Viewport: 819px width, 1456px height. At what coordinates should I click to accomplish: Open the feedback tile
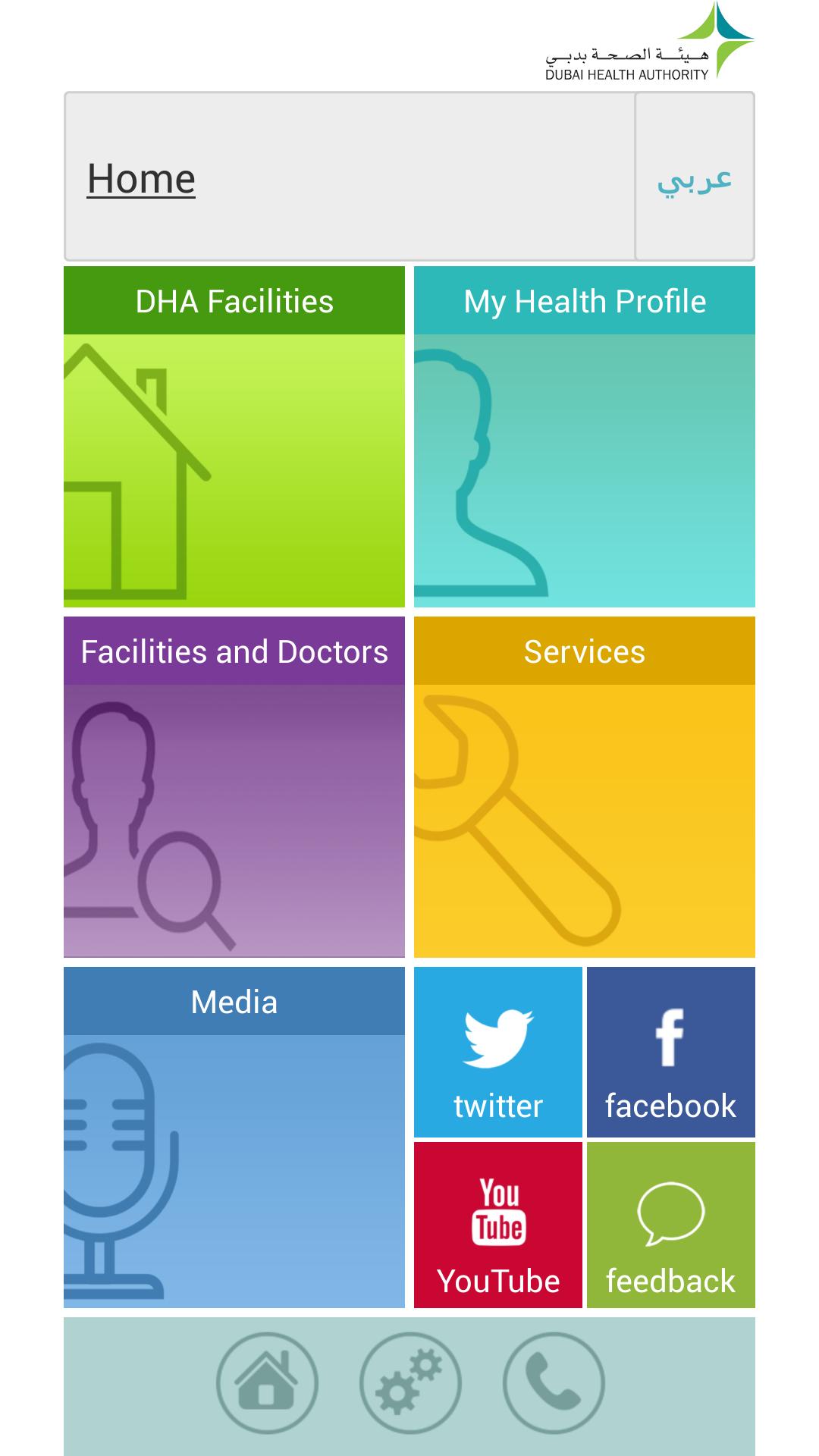pos(670,1225)
